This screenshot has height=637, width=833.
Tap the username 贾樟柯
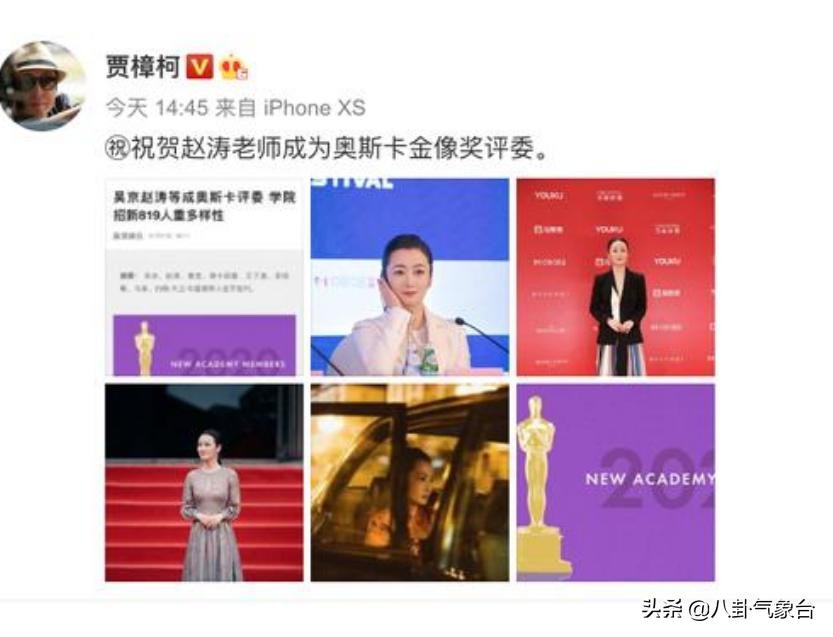point(143,66)
